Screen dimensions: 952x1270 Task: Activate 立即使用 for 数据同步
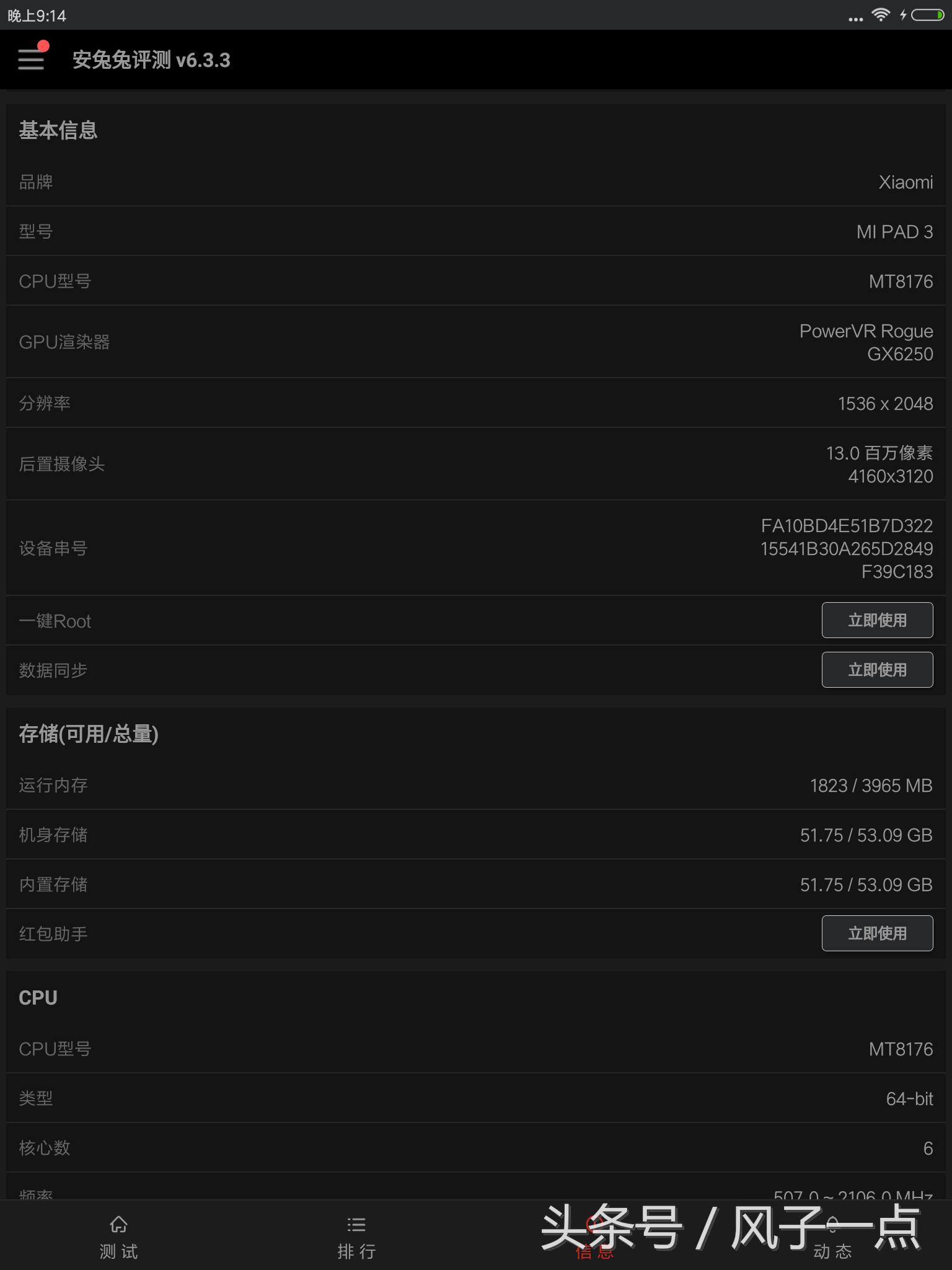tap(878, 670)
